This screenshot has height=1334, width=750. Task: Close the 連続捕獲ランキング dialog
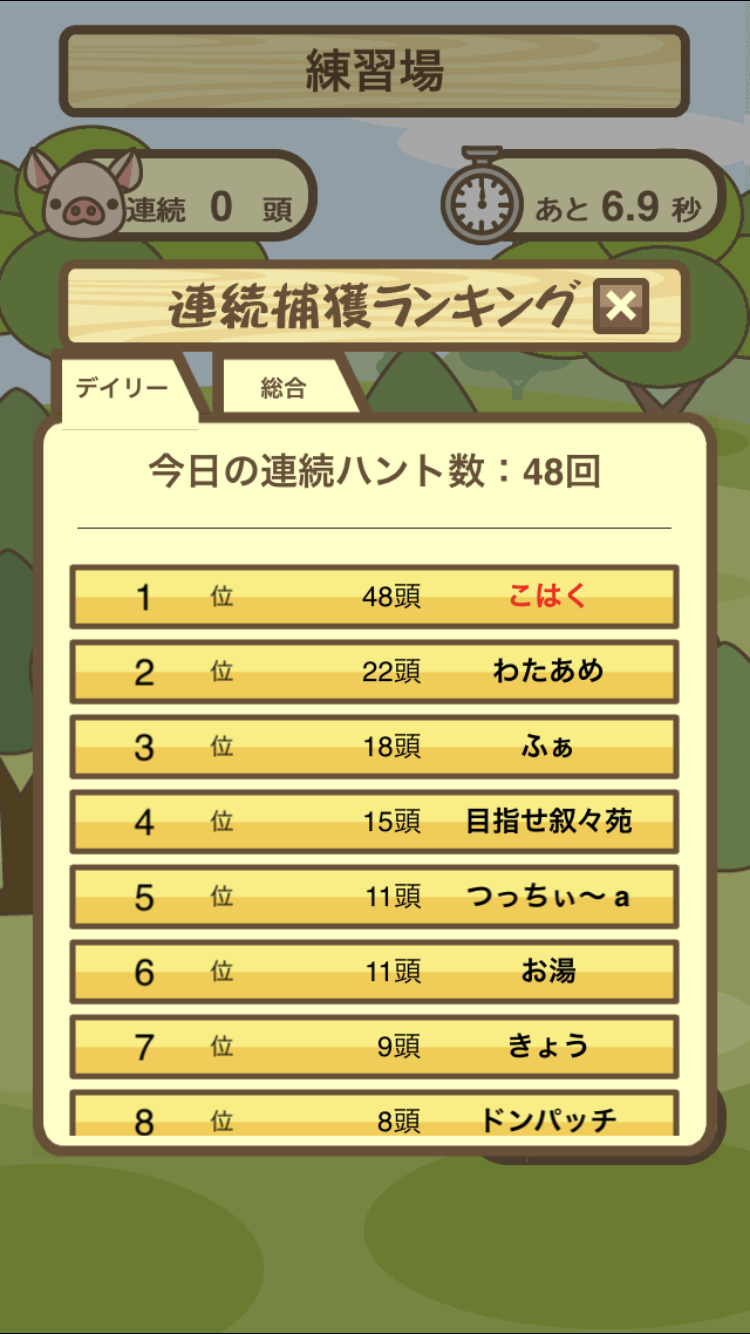pyautogui.click(x=621, y=306)
